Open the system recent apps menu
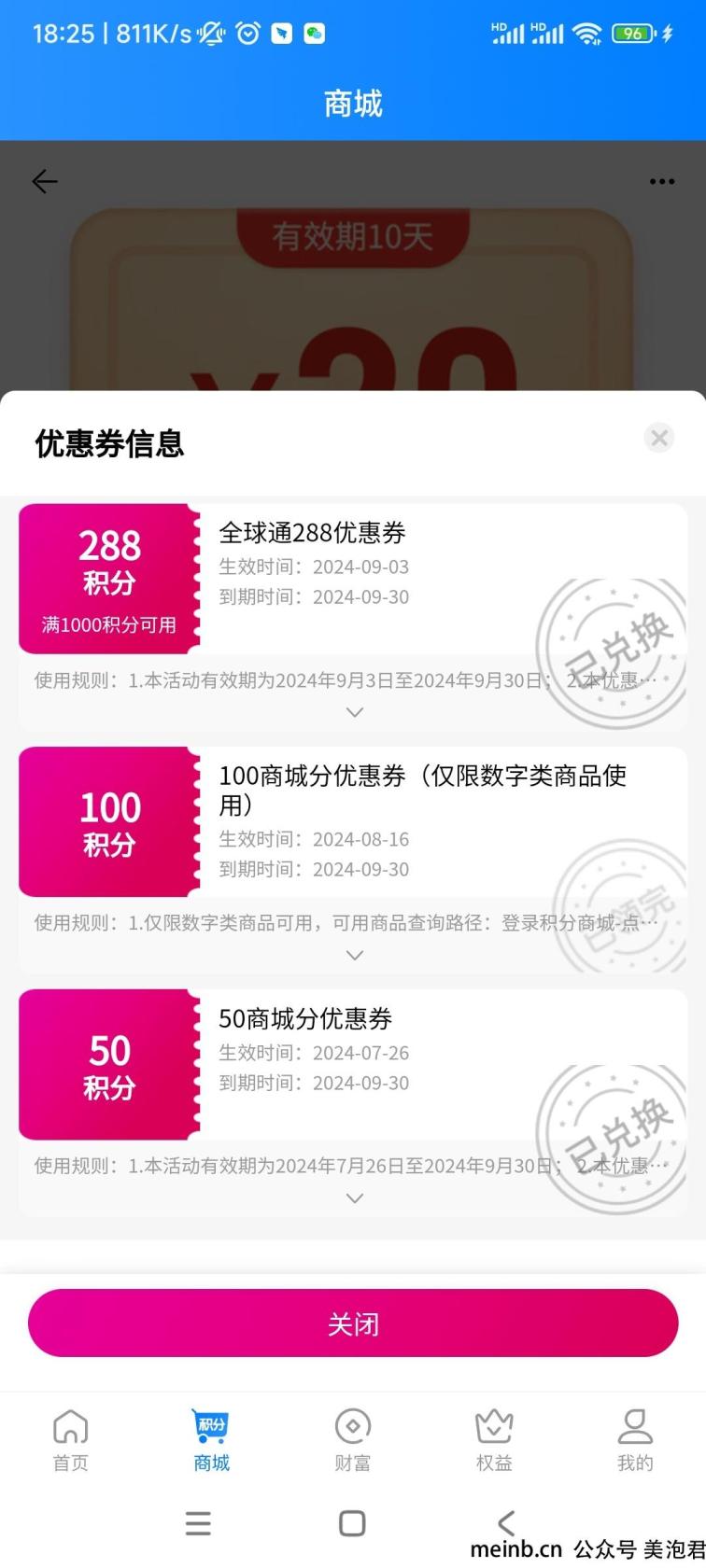This screenshot has height=1568, width=706. 198,1523
